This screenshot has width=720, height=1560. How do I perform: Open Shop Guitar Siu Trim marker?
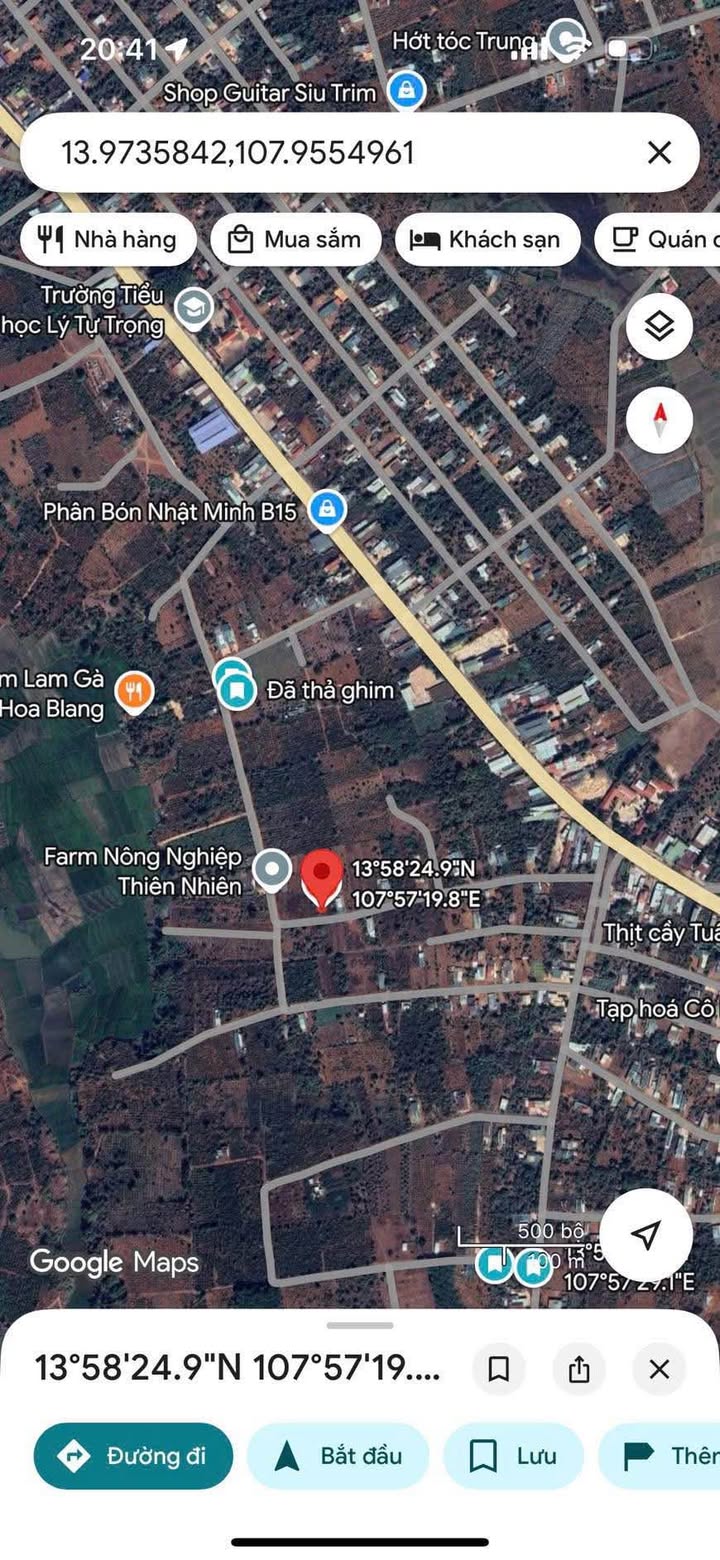click(406, 92)
